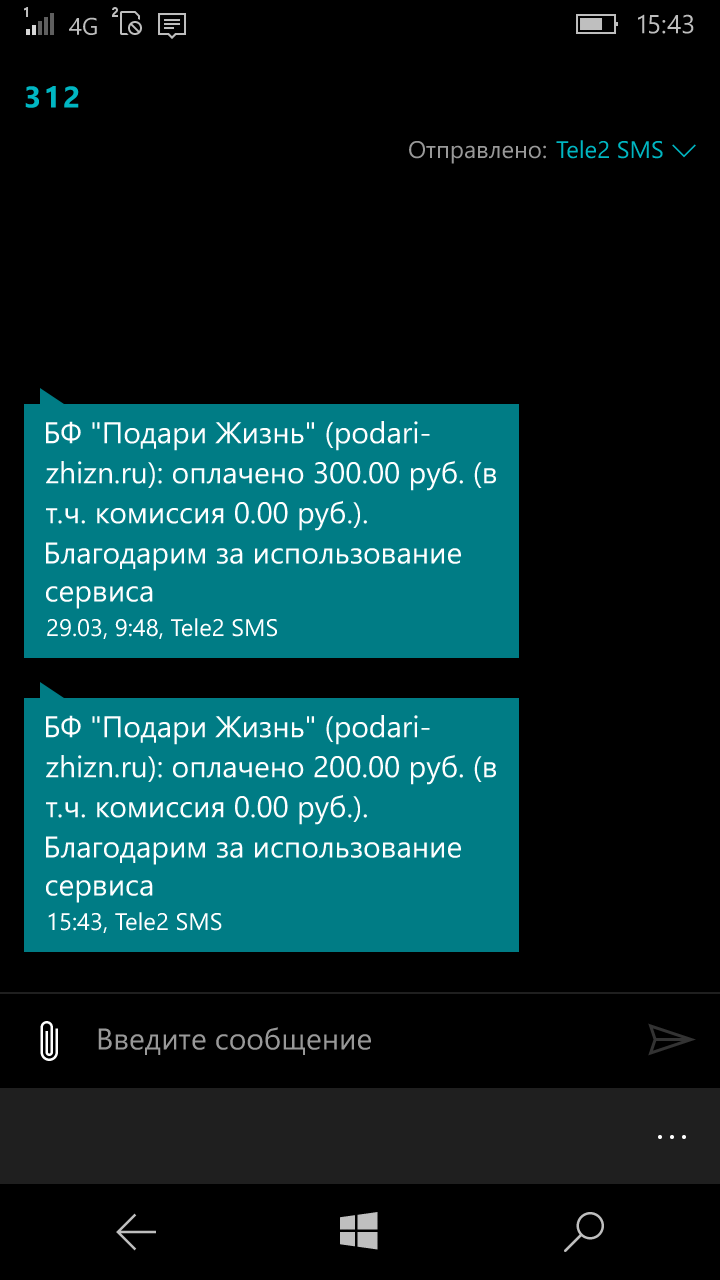The width and height of the screenshot is (720, 1280).
Task: Send the message with the arrow icon
Action: (670, 1040)
